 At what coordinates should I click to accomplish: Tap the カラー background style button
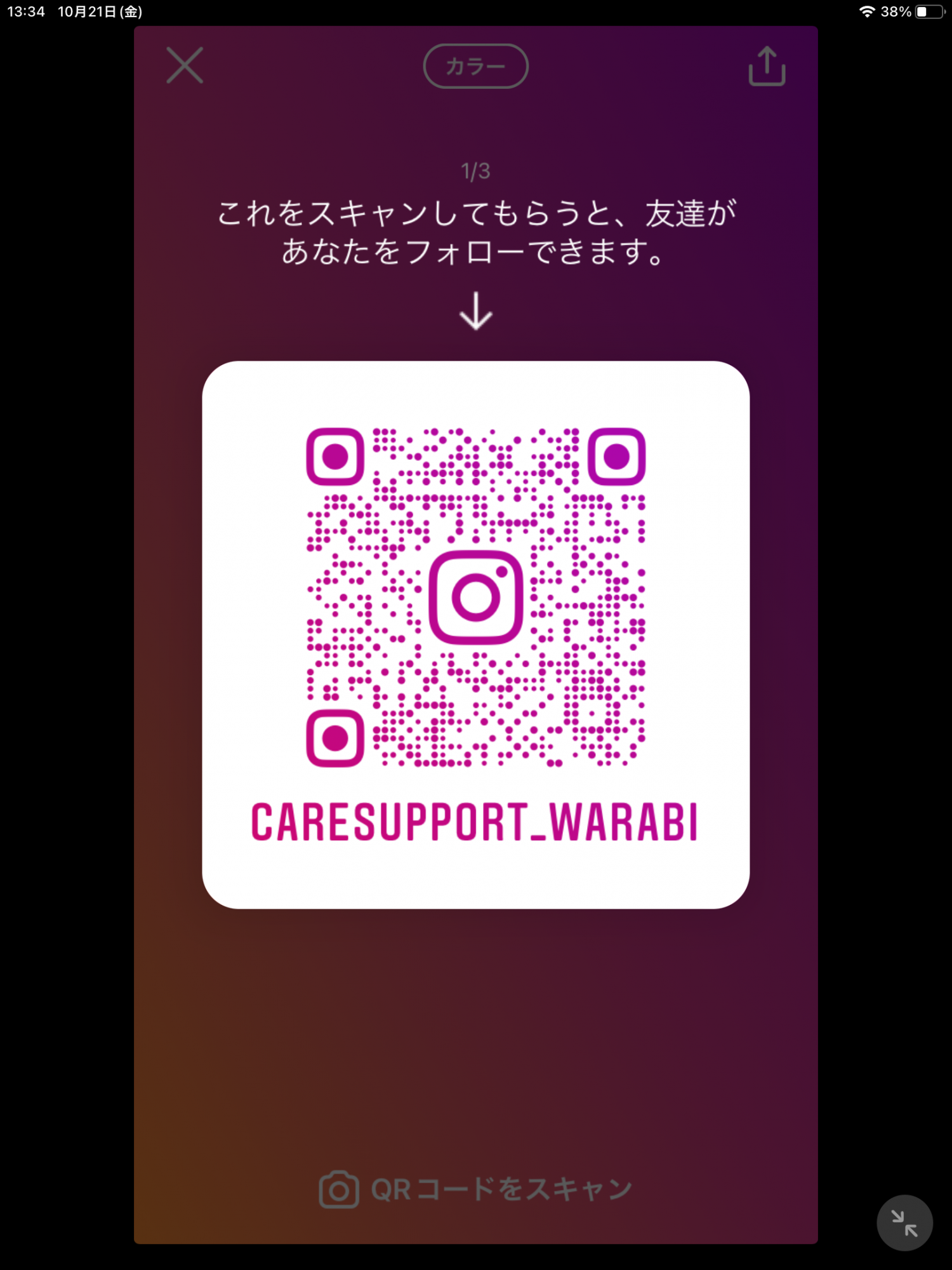[x=475, y=66]
